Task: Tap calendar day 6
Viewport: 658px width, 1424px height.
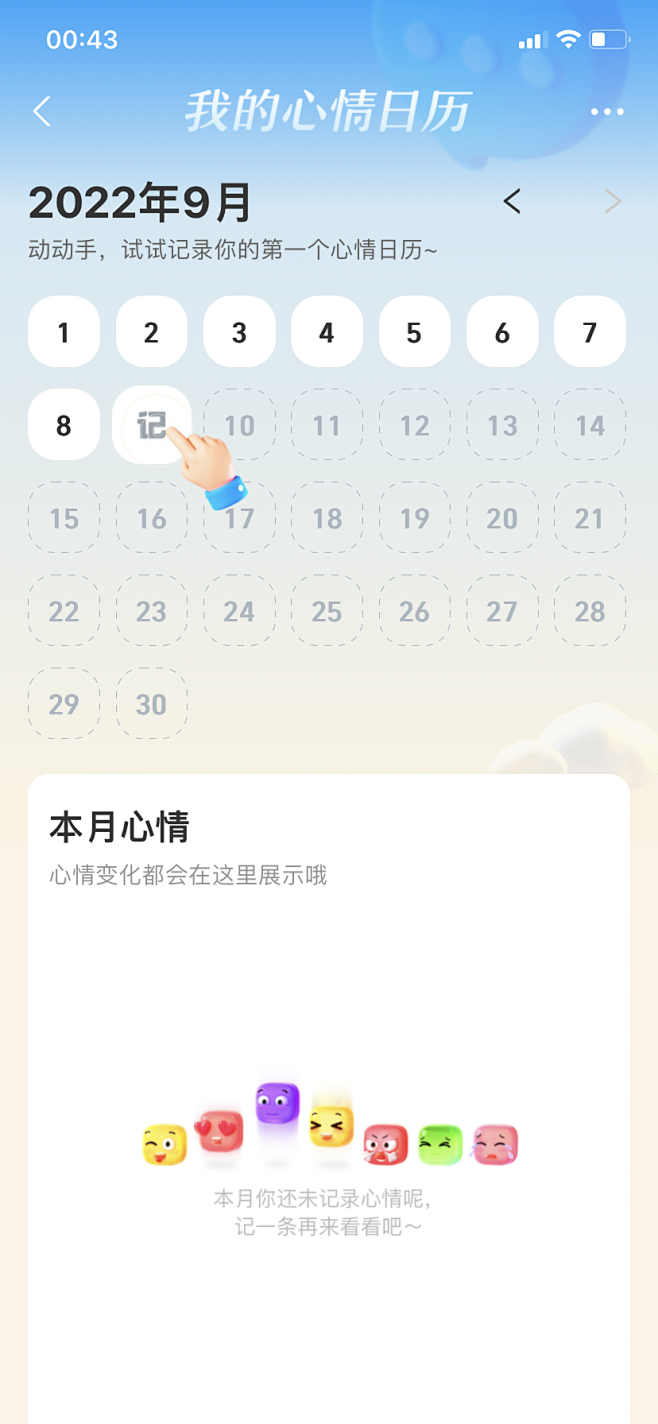Action: [502, 332]
